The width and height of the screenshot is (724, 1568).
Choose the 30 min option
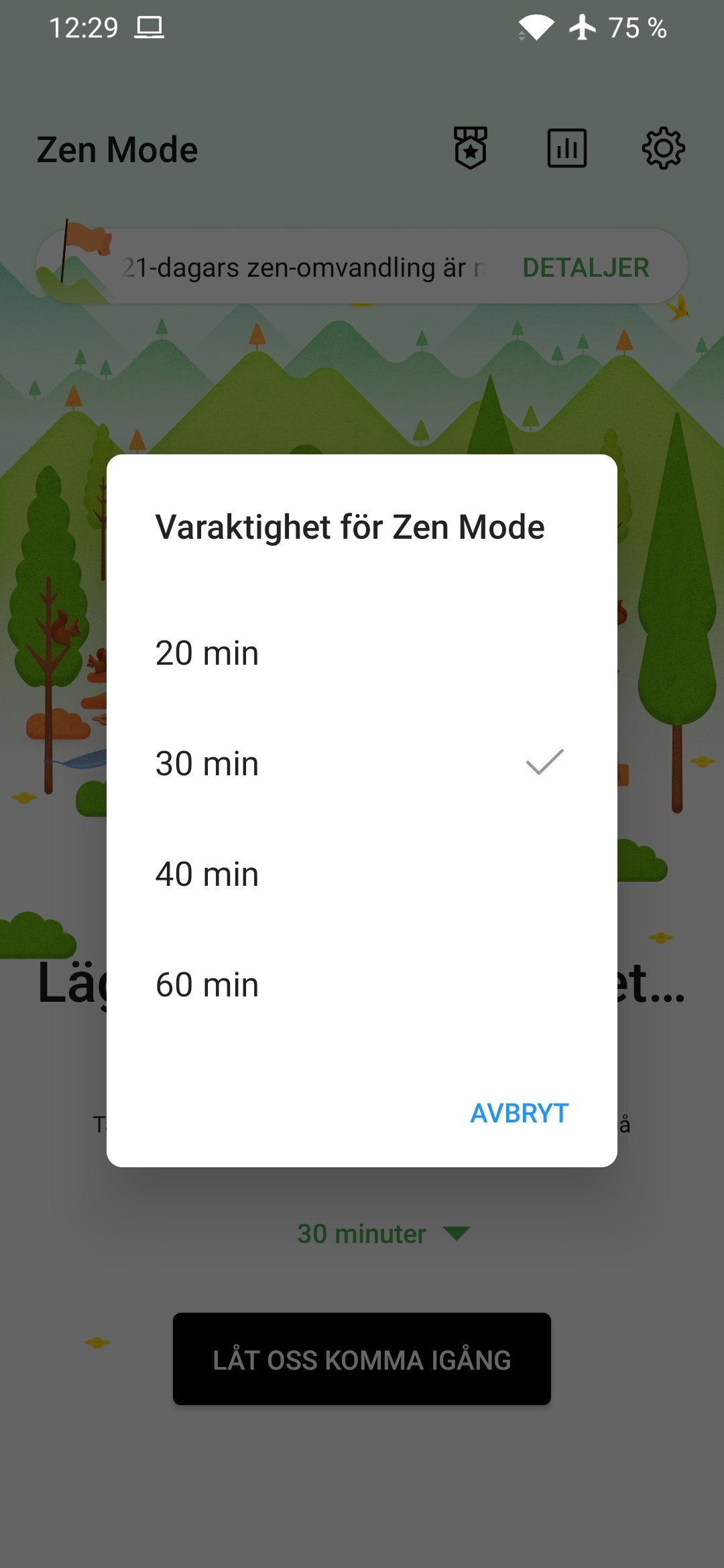click(362, 763)
